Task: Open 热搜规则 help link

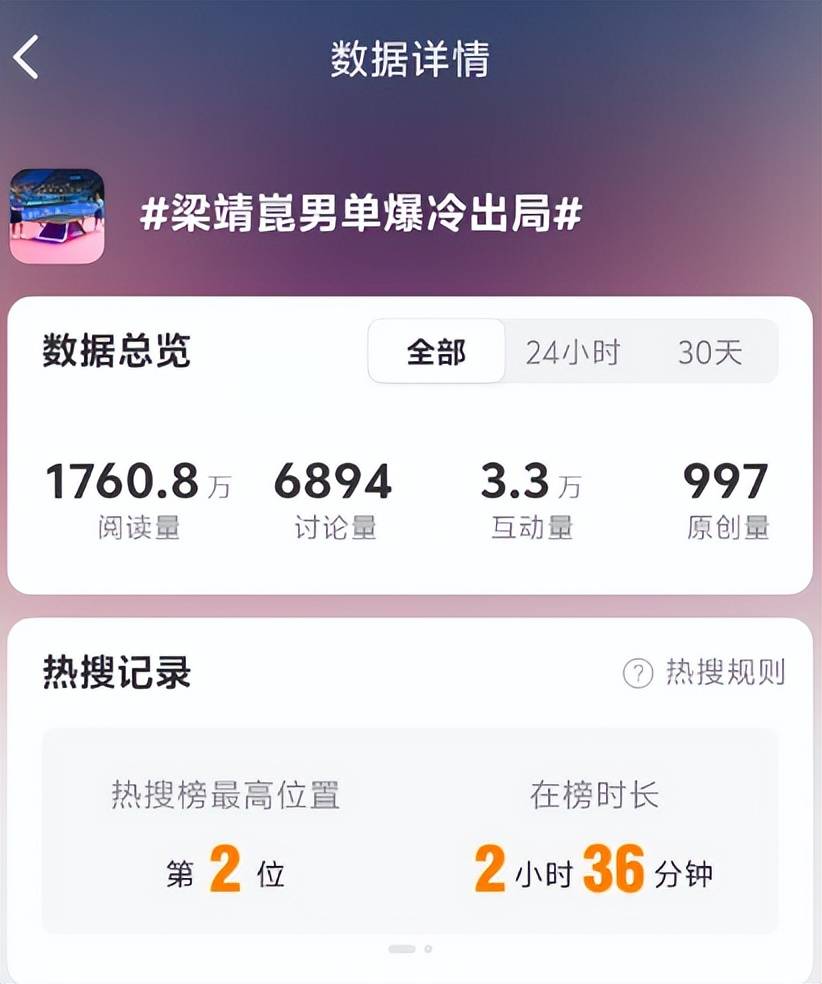Action: tap(705, 673)
